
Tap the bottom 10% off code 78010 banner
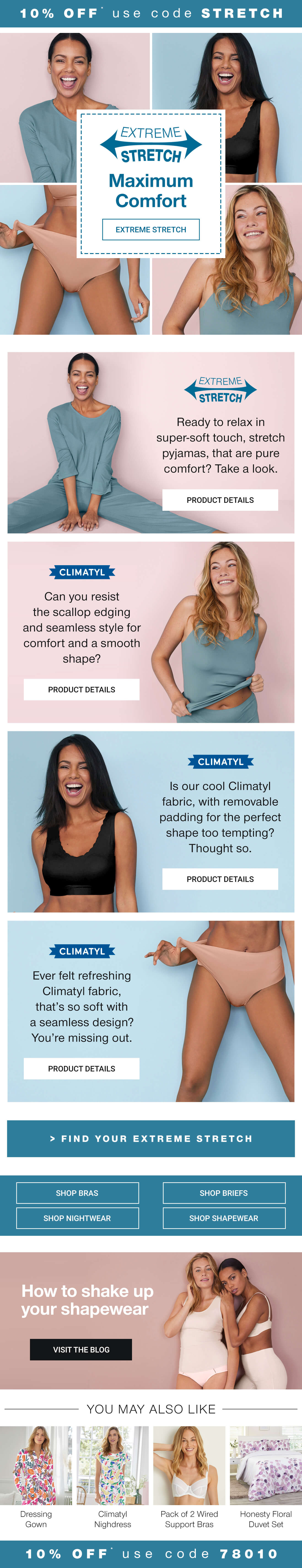coord(151,1554)
